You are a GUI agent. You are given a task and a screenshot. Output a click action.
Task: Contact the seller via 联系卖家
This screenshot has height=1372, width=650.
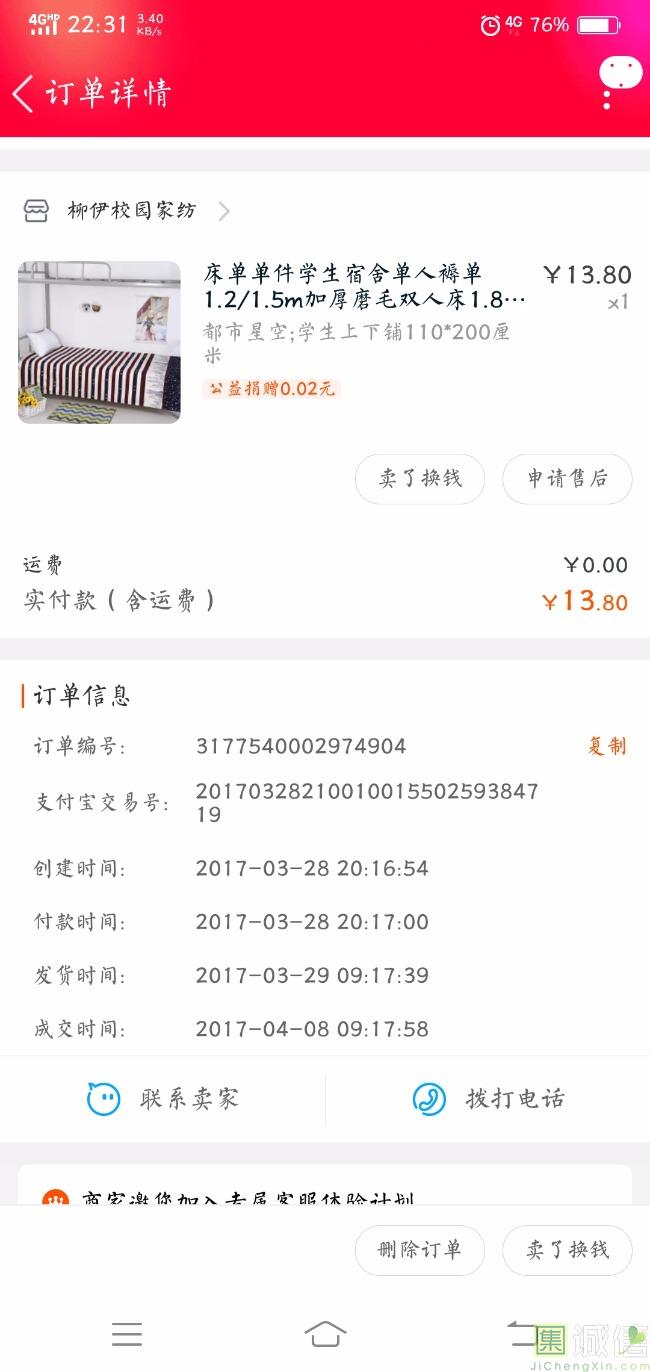click(x=163, y=1099)
